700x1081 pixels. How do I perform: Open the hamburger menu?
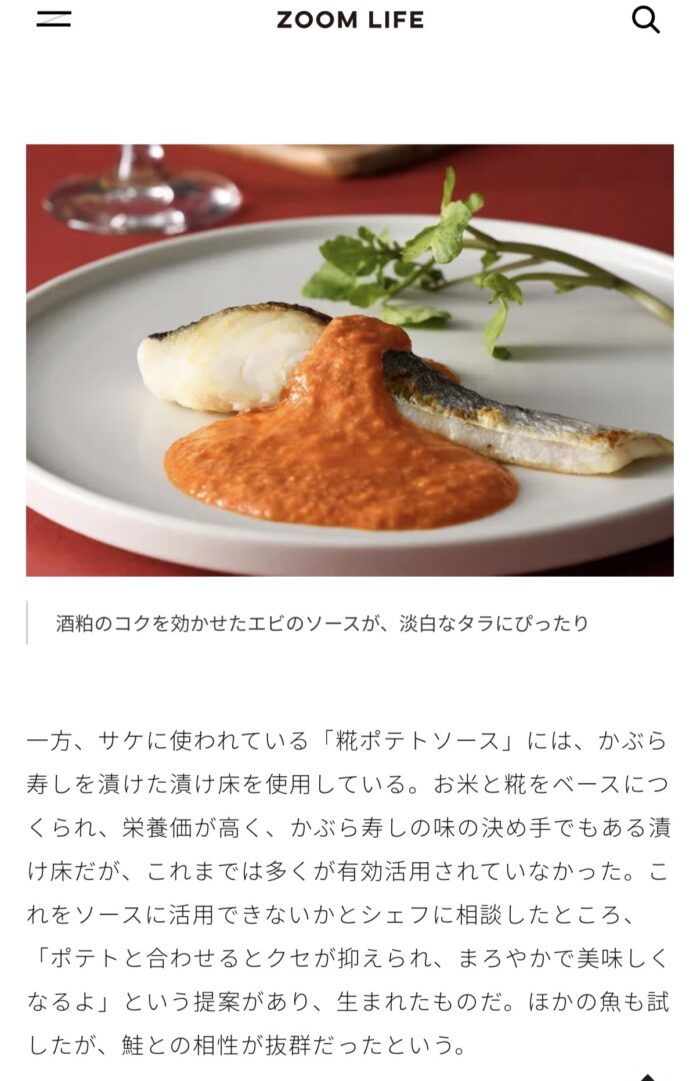tap(53, 19)
